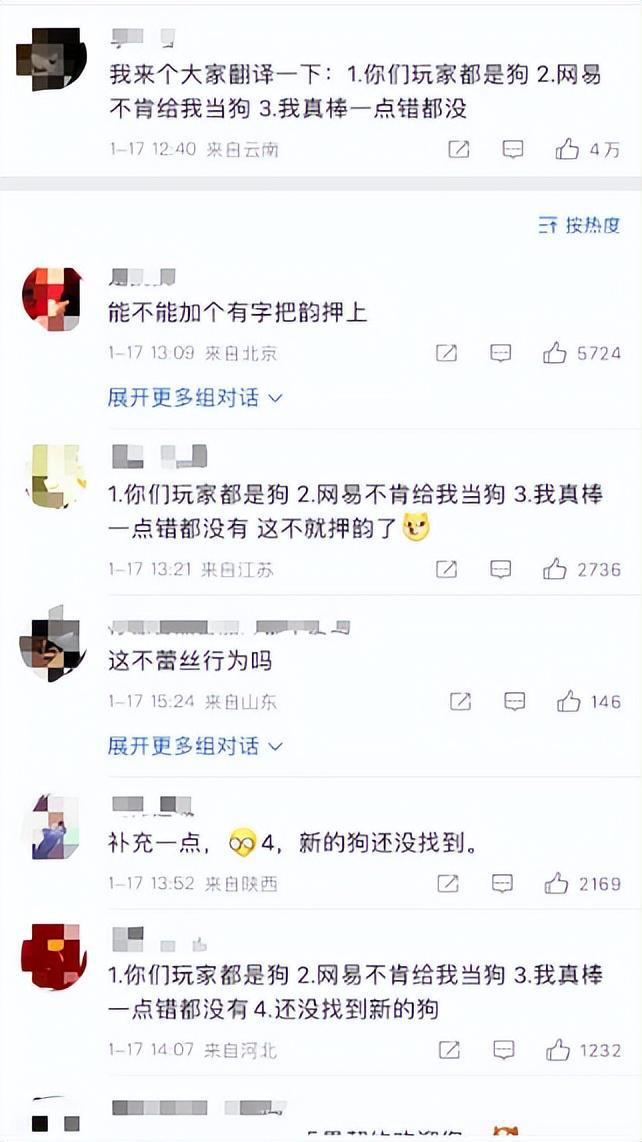Reply to the 15:24 comment from 山东

(514, 702)
